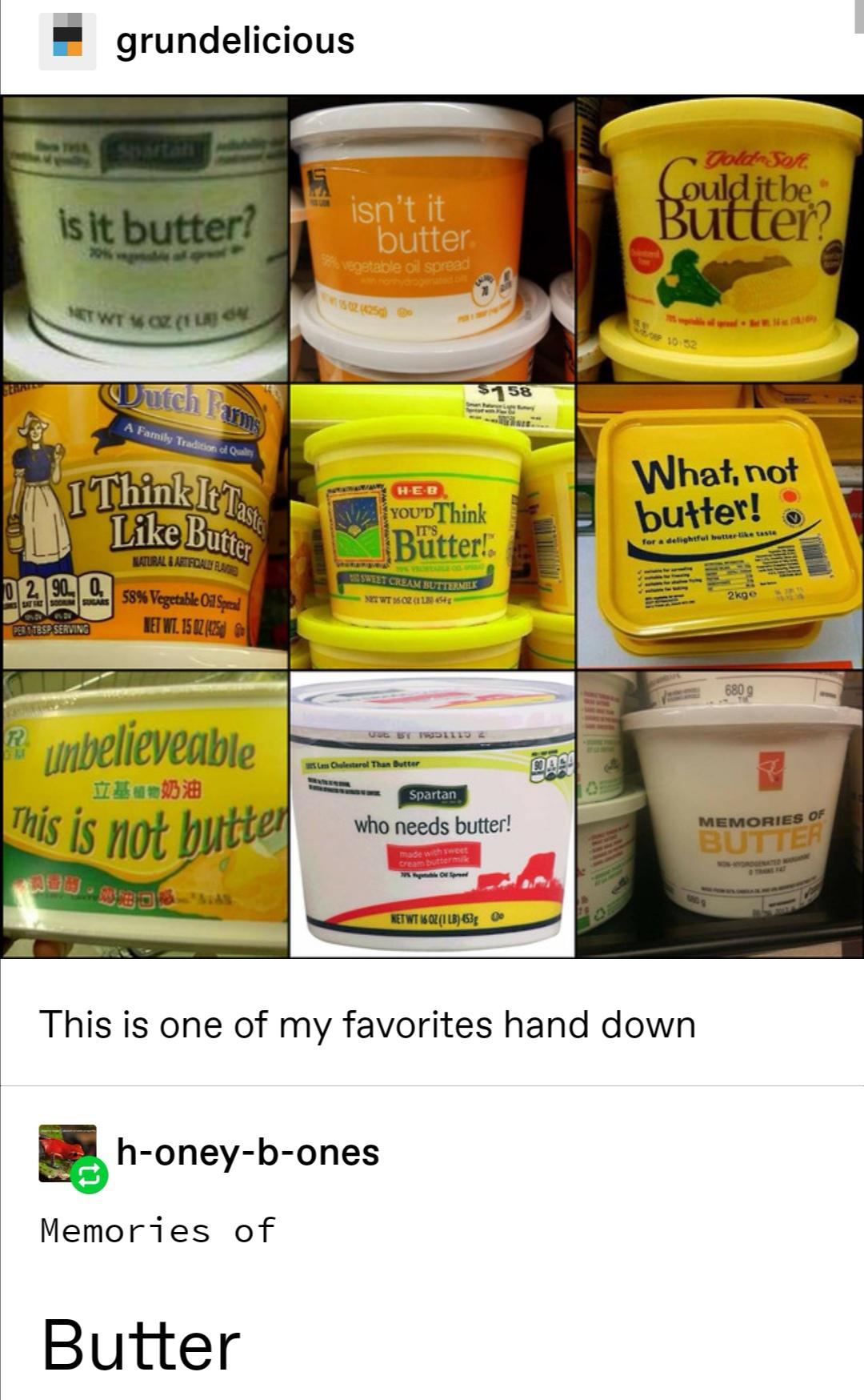
Task: Open the butter spread collage image
Action: point(432,526)
